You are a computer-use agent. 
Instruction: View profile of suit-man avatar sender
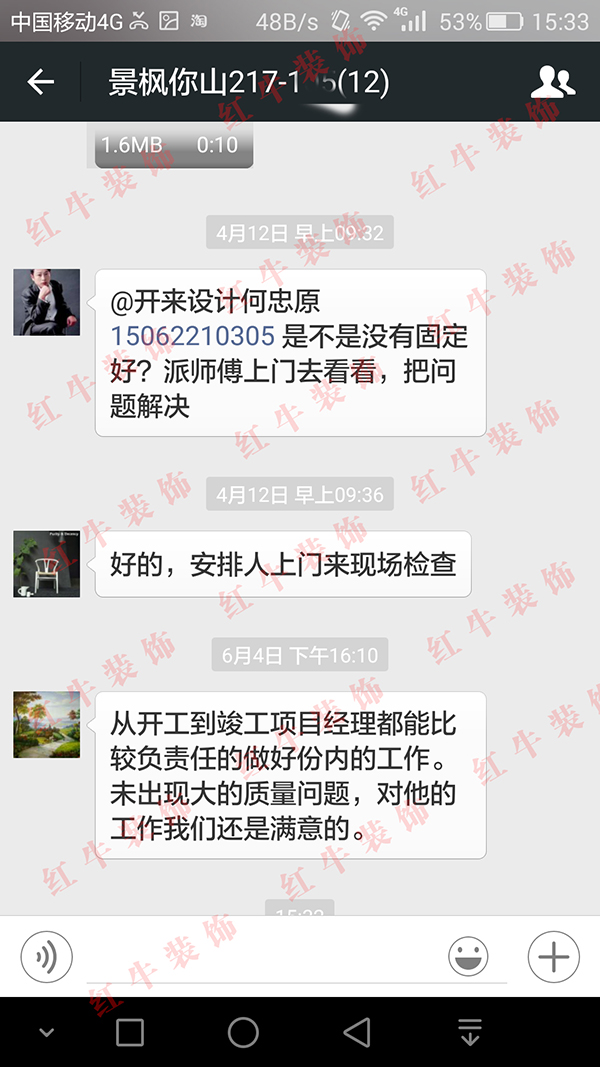tap(47, 302)
